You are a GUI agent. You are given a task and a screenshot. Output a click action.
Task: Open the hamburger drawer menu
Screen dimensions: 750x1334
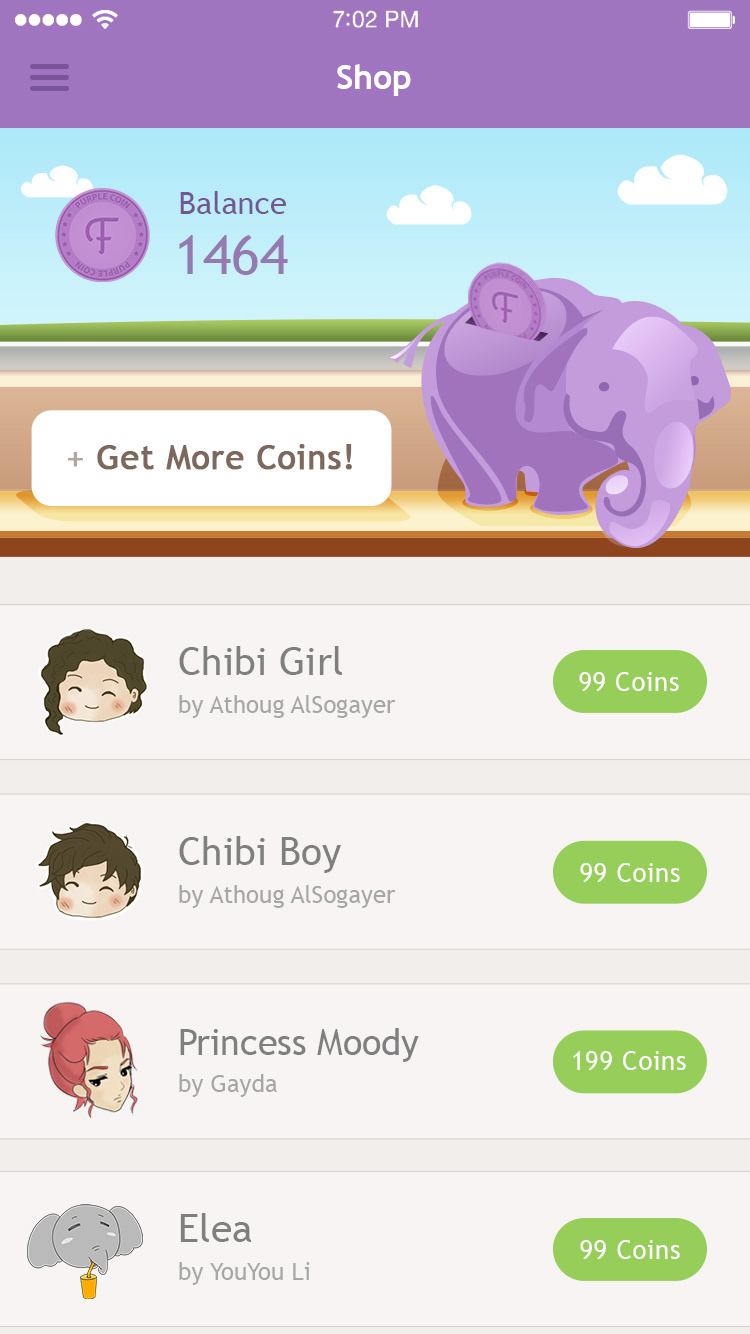tap(49, 78)
